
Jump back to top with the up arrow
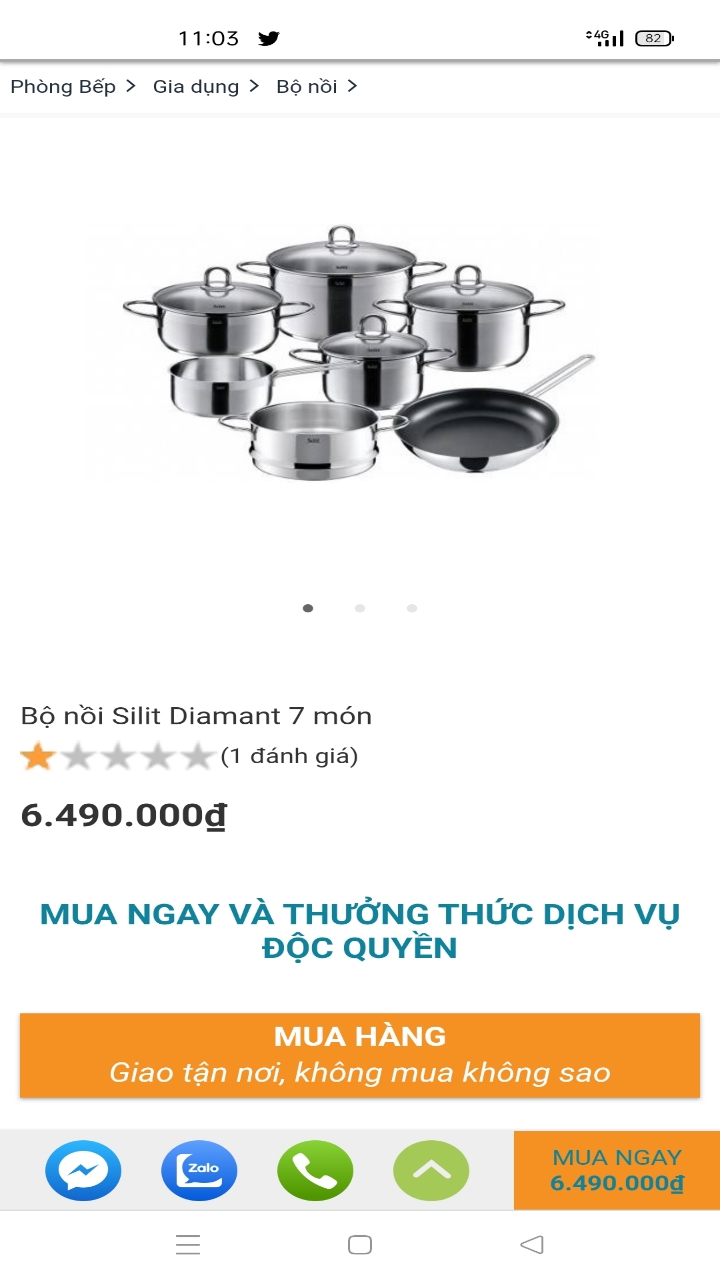tap(431, 1170)
